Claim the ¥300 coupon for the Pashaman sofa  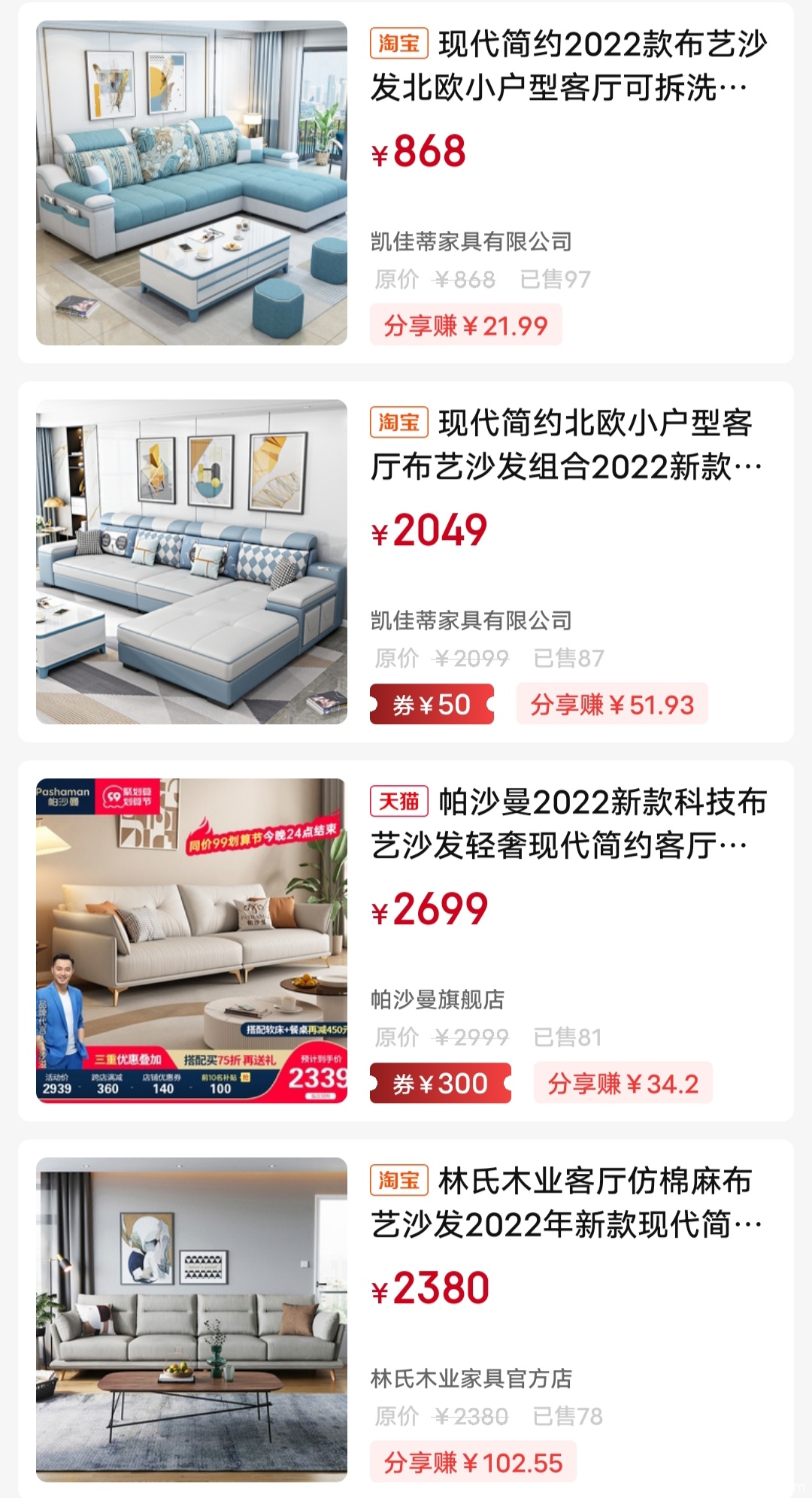(x=440, y=1084)
